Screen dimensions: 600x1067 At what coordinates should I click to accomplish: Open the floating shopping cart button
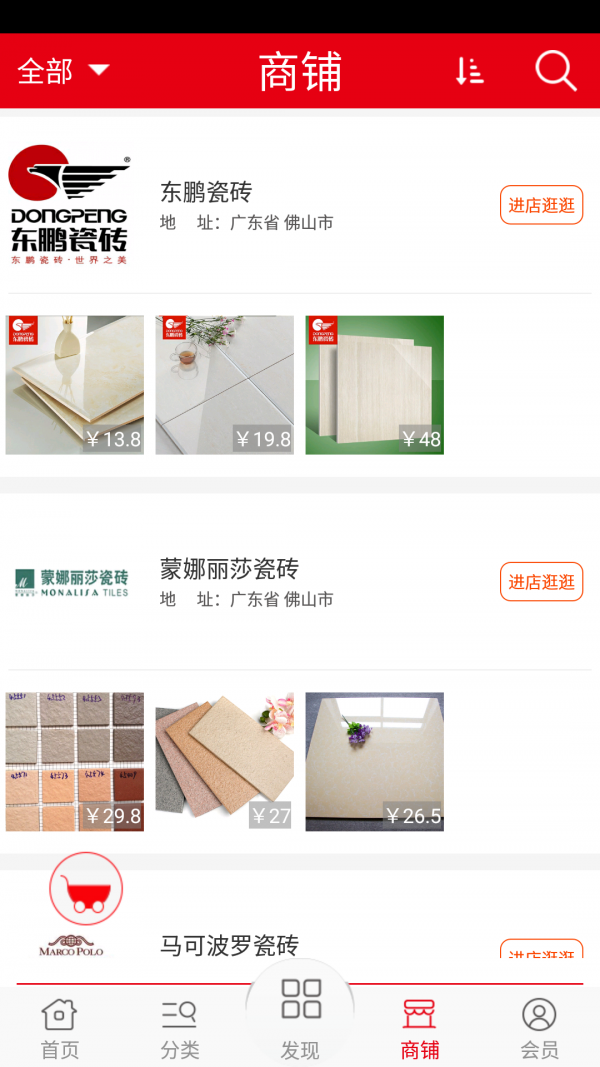pos(86,888)
